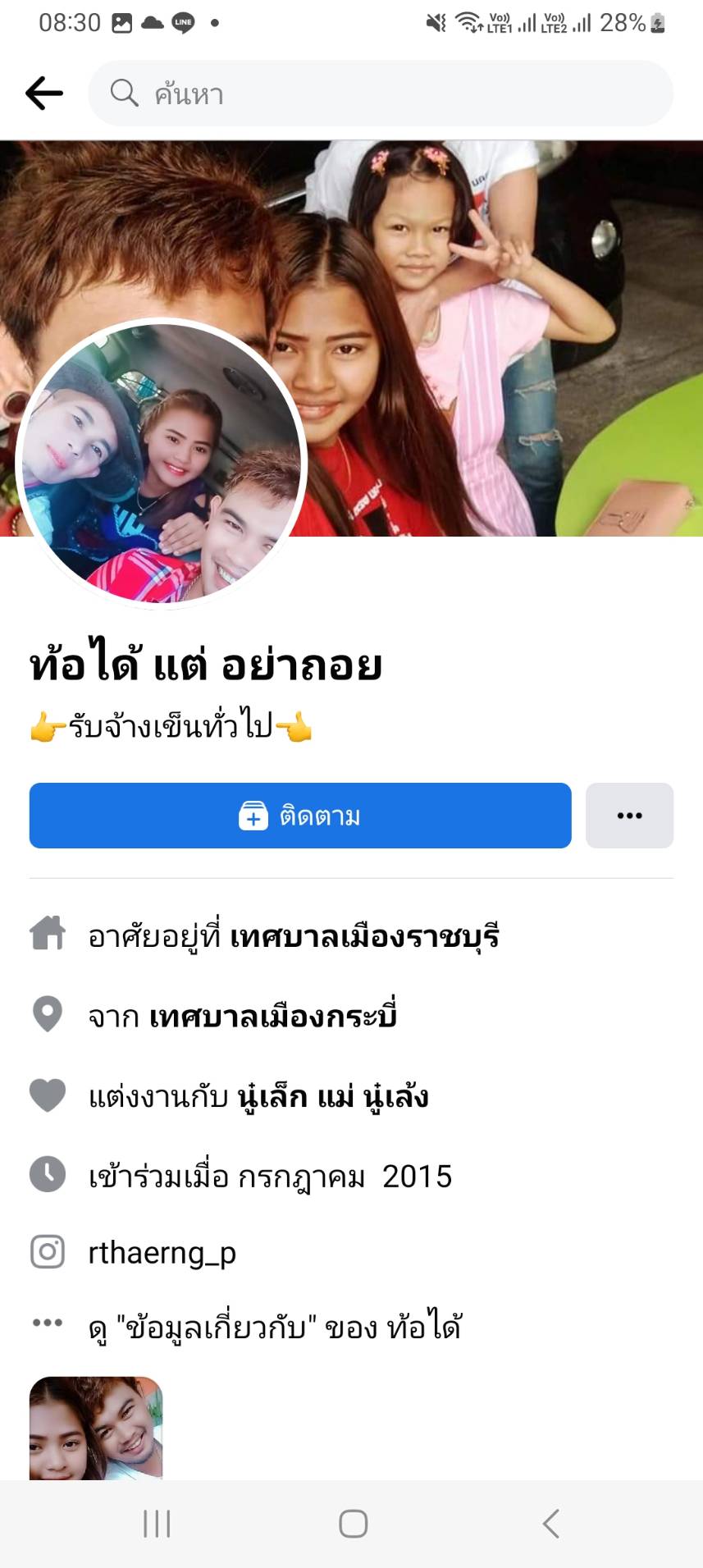
Task: Open the featured couple photo thumbnail
Action: [x=96, y=1428]
